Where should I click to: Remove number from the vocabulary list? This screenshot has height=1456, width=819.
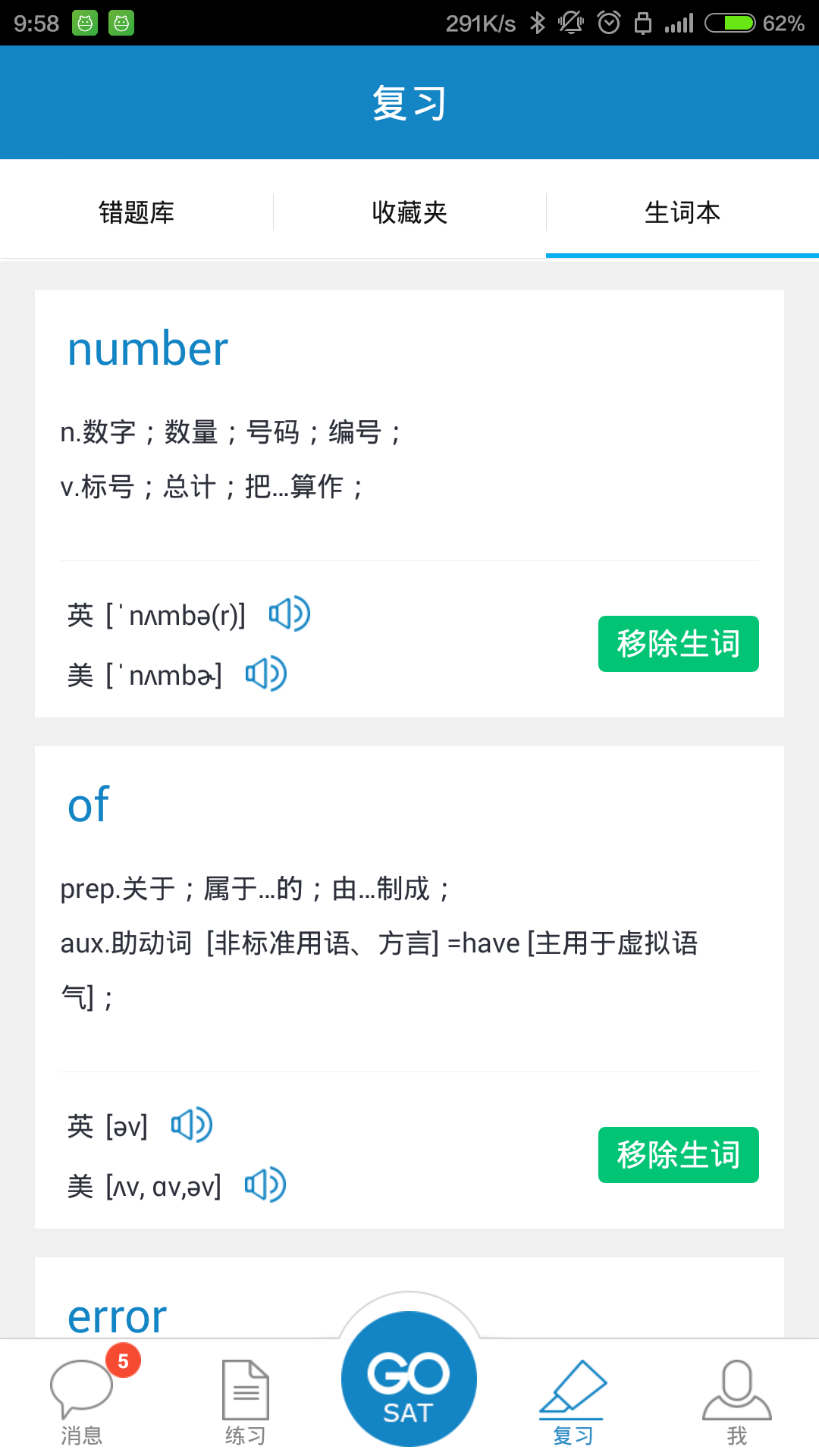pyautogui.click(x=678, y=644)
